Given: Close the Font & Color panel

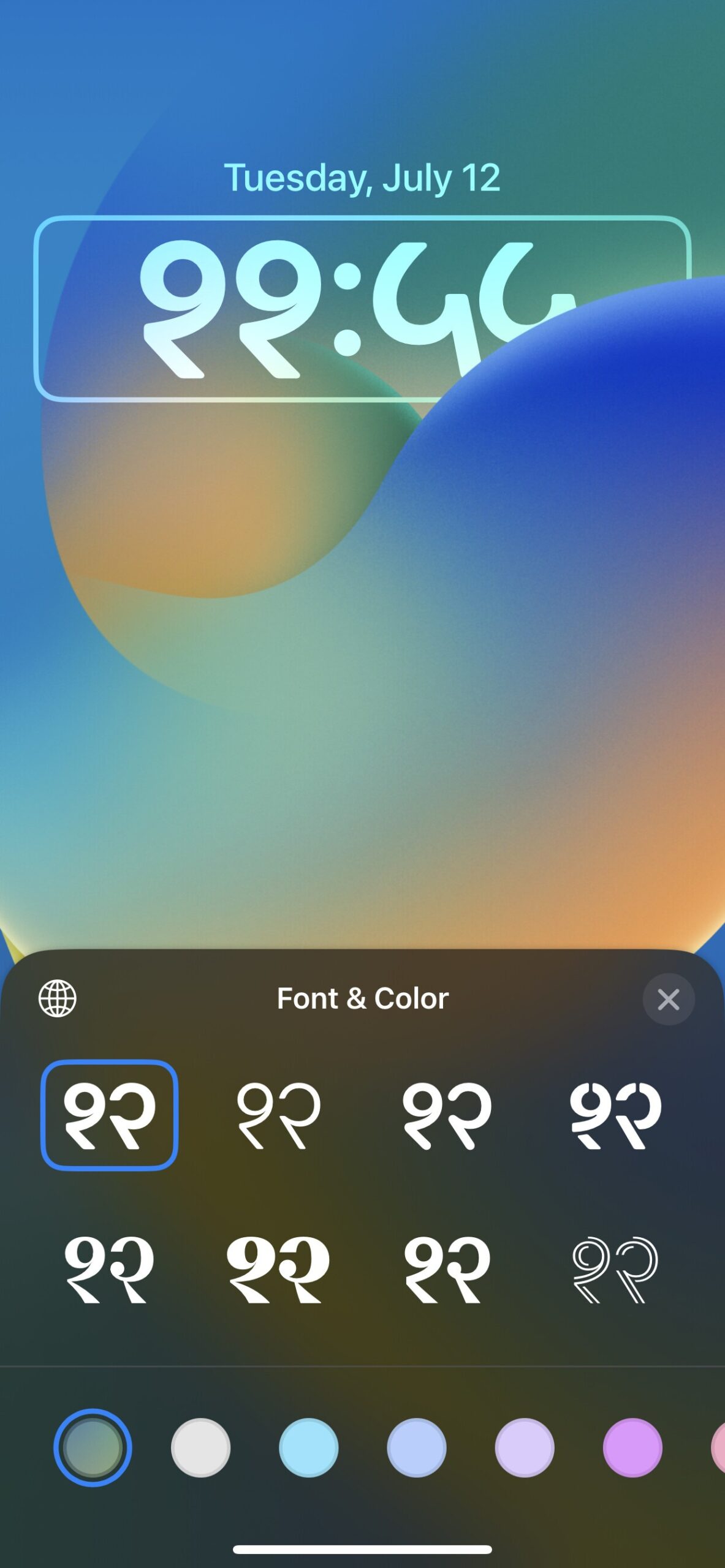Looking at the screenshot, I should tap(668, 999).
